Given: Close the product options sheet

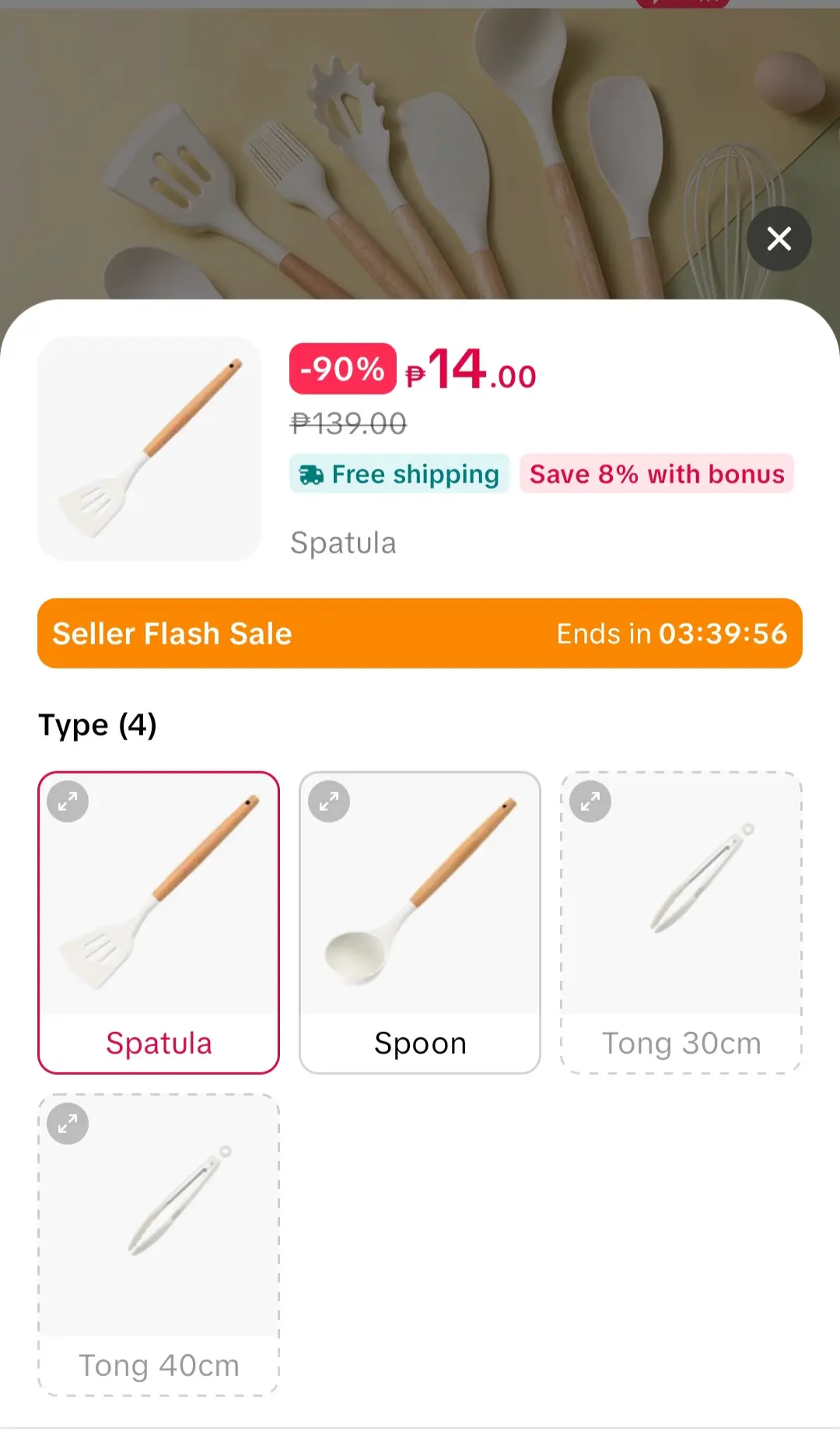Looking at the screenshot, I should pyautogui.click(x=779, y=238).
